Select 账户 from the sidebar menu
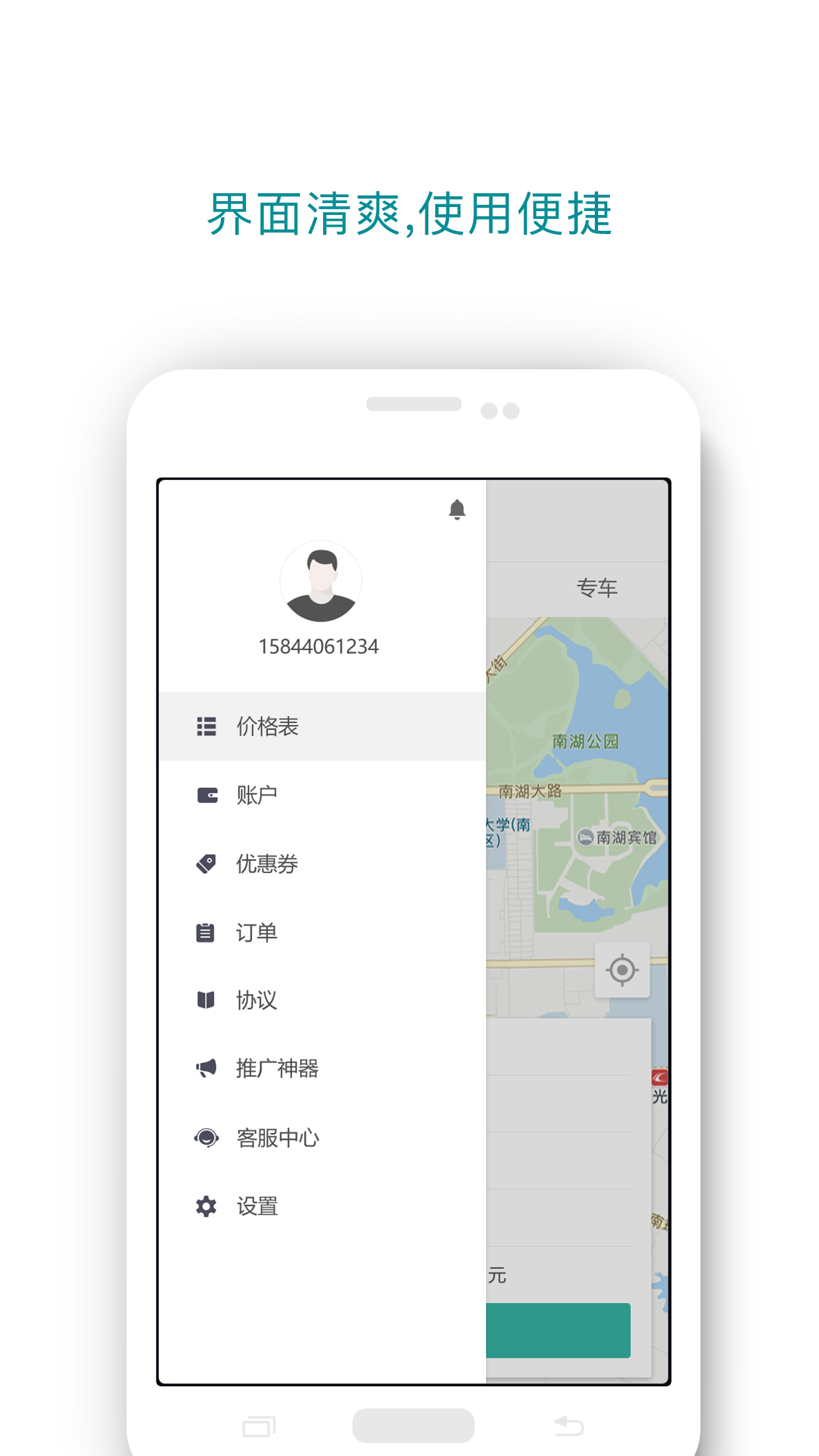 click(257, 795)
